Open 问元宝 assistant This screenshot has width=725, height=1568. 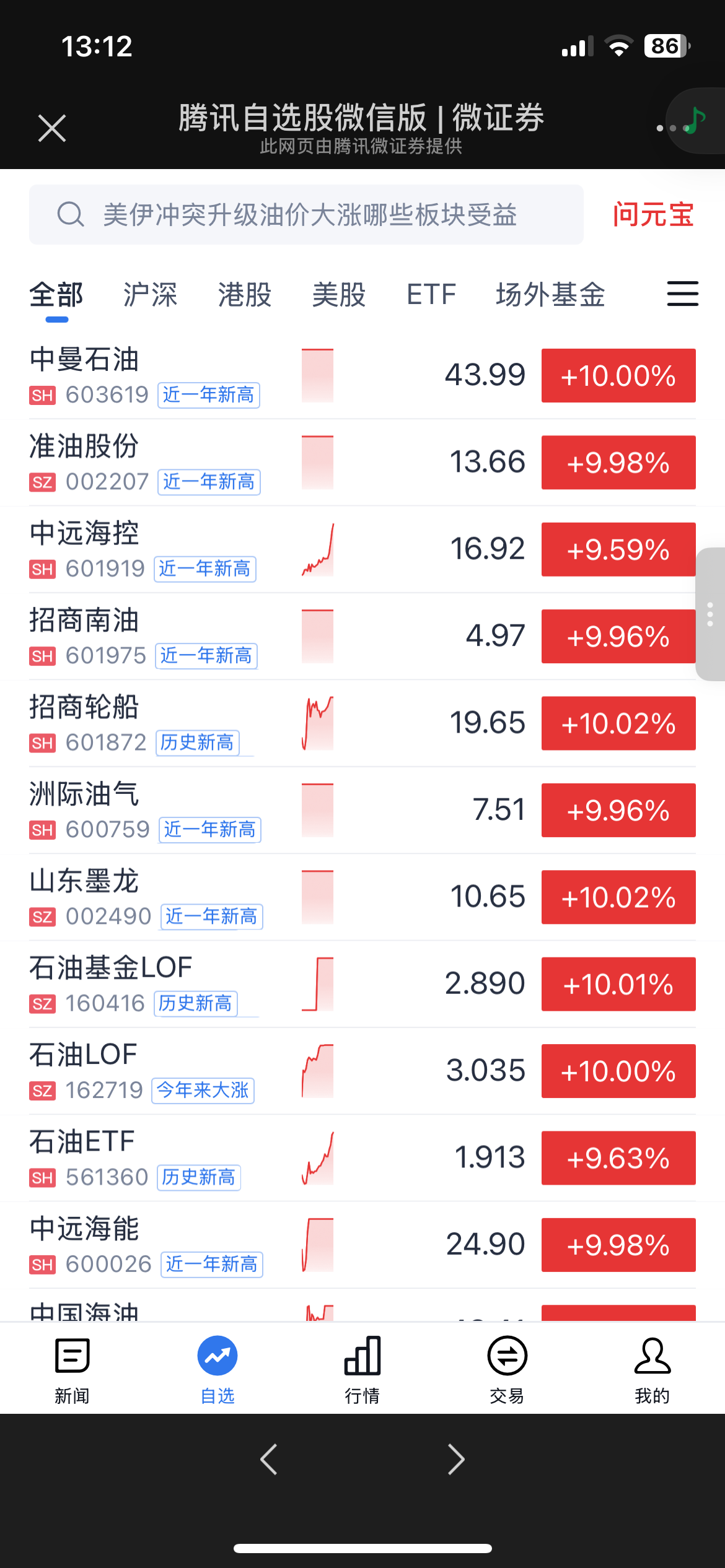click(653, 215)
